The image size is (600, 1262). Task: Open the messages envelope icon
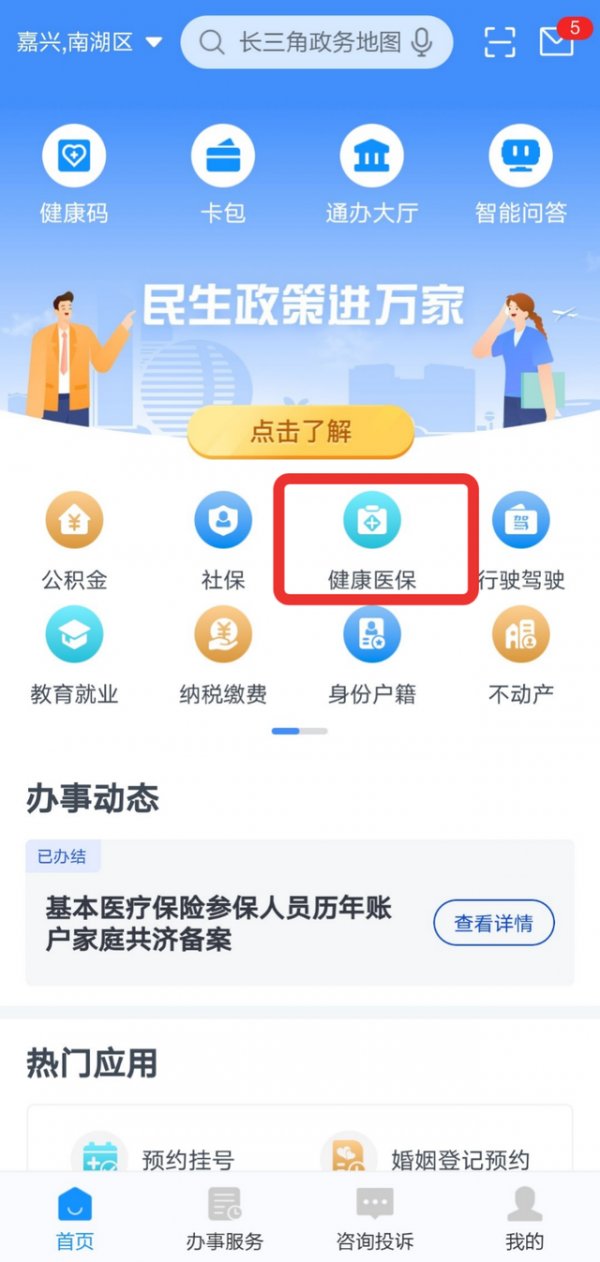click(x=556, y=41)
